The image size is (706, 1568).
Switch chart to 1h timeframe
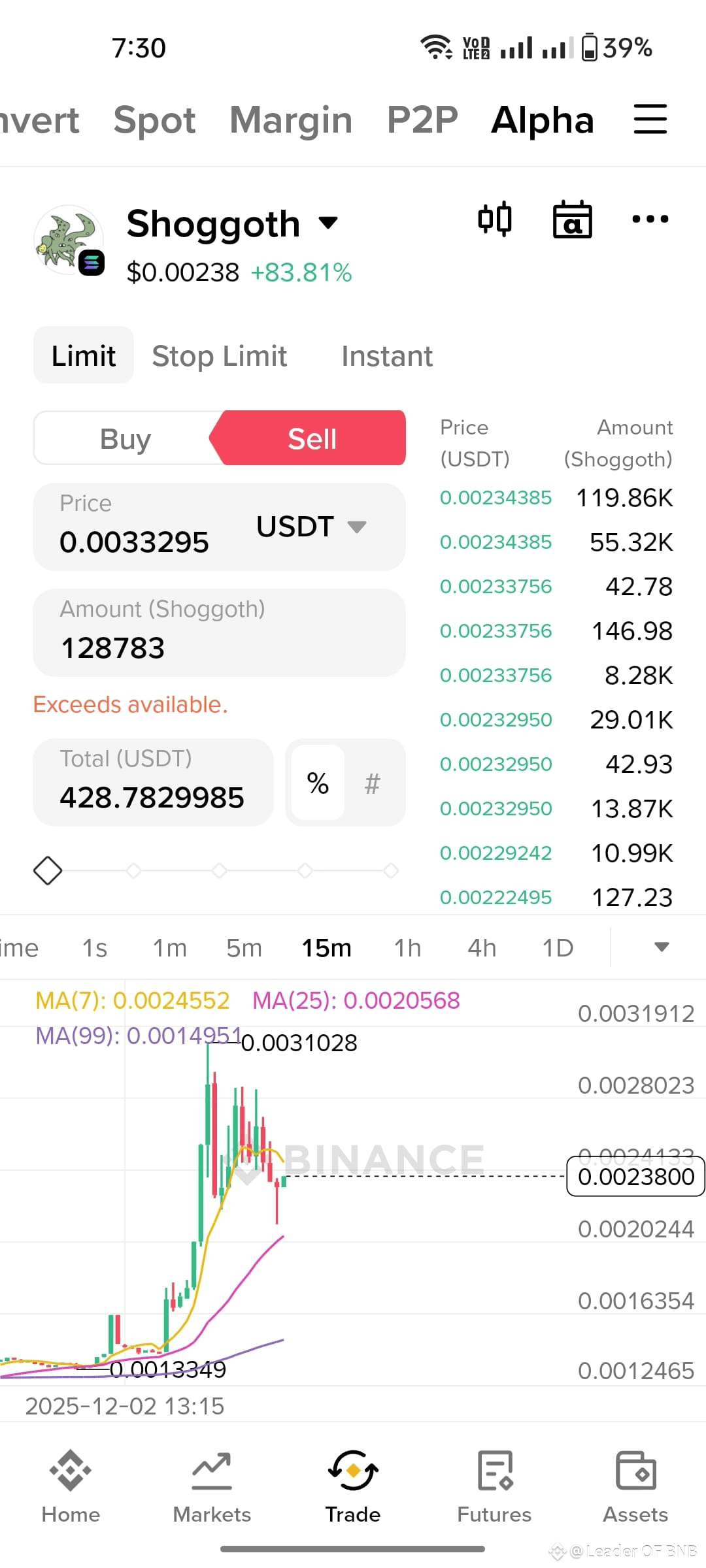406,947
